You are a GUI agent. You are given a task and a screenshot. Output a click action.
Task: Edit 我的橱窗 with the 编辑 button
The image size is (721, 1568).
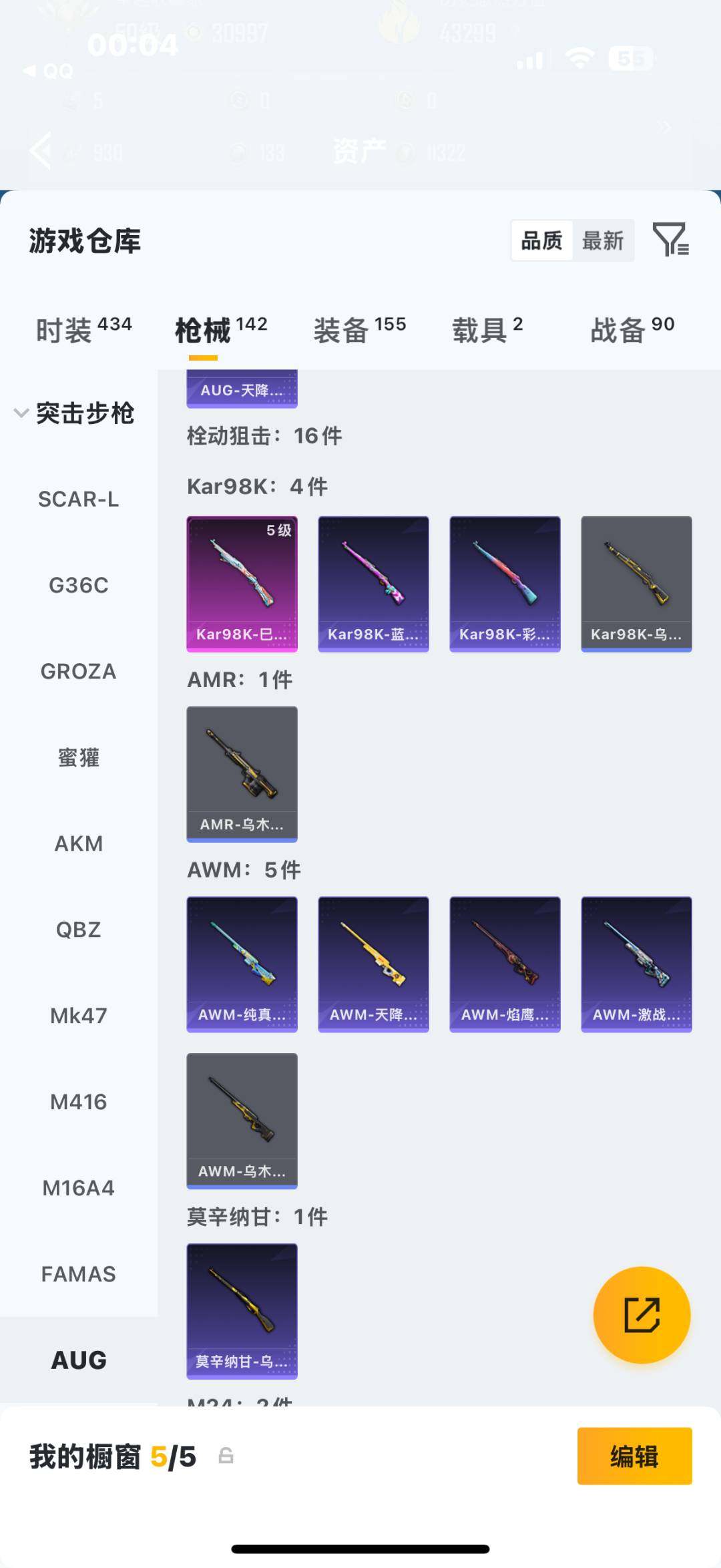coord(634,1456)
